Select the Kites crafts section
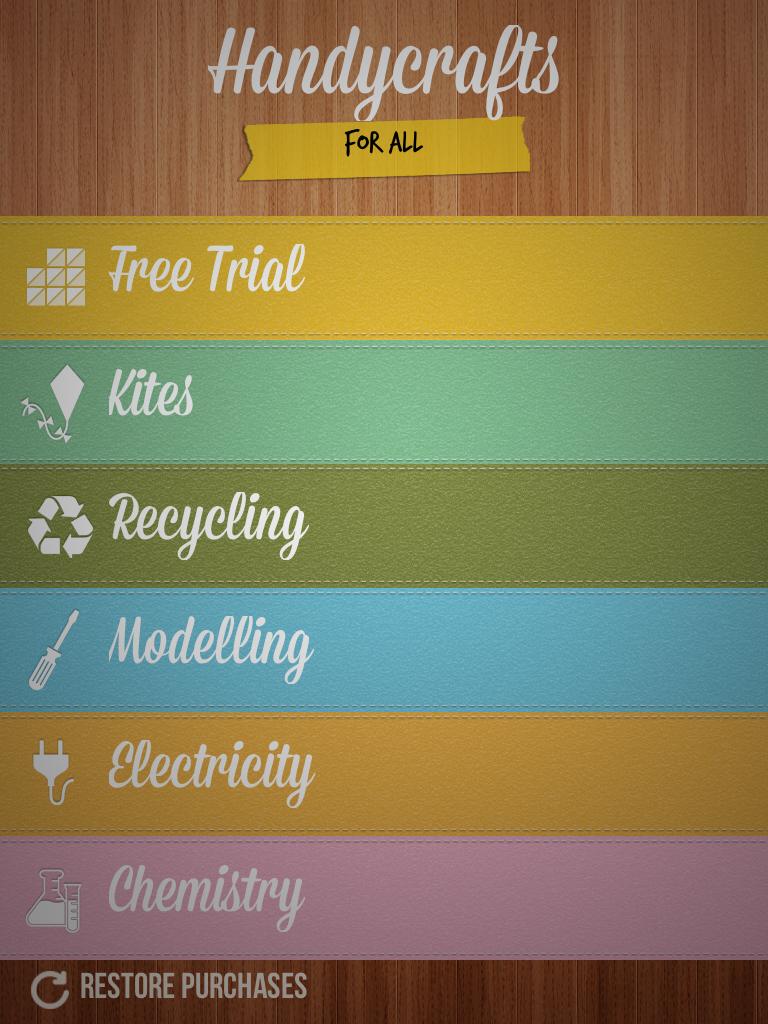This screenshot has width=768, height=1024. pos(384,402)
